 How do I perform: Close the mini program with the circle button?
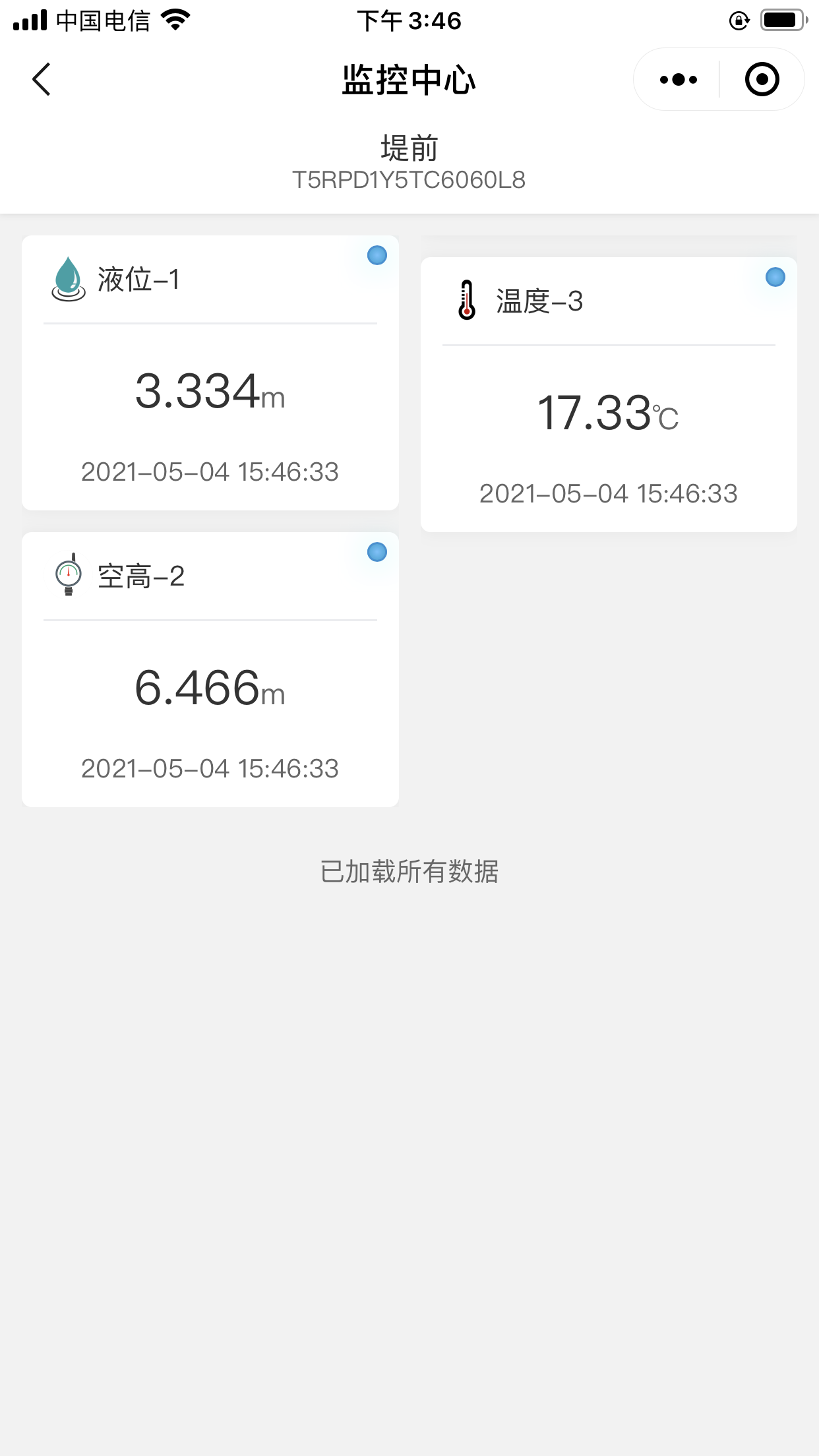point(762,80)
